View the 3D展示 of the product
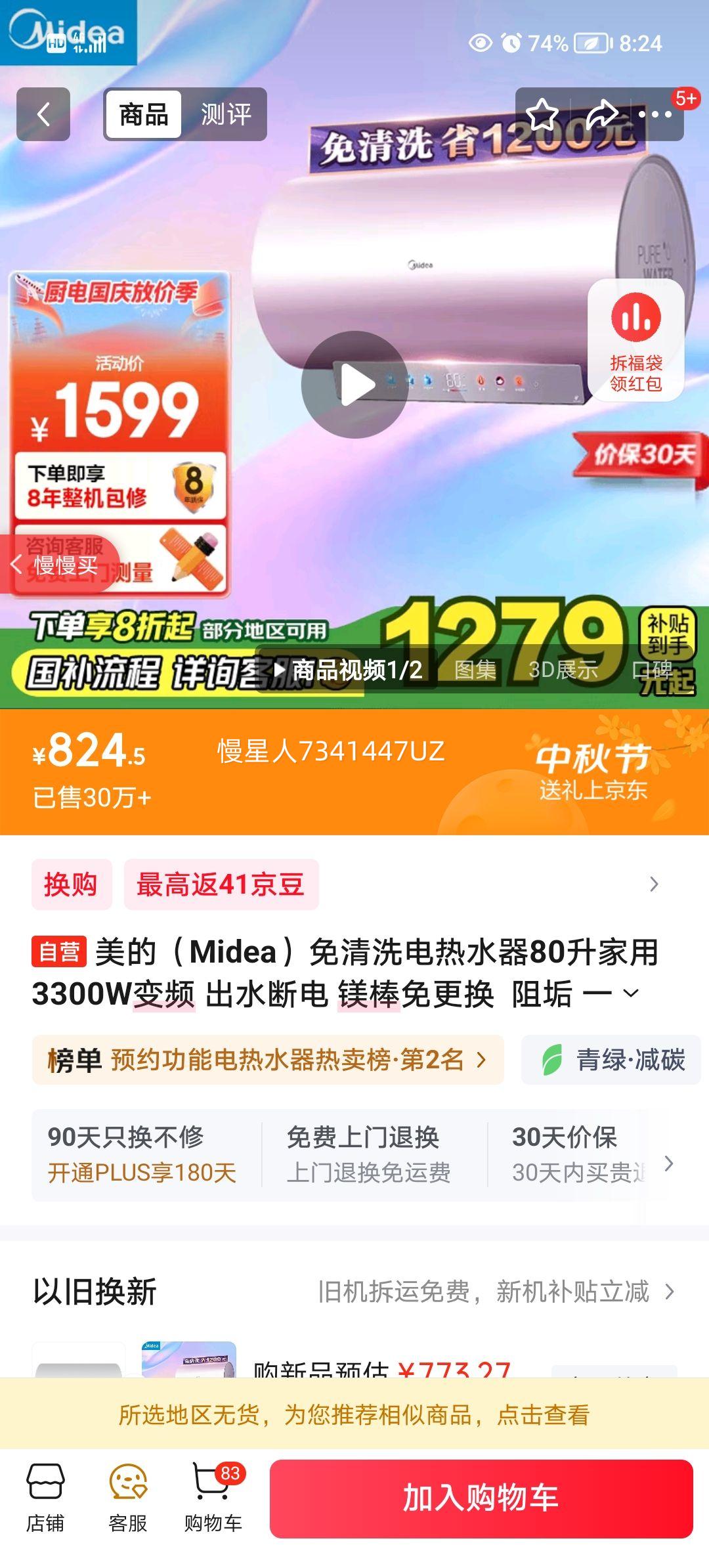The width and height of the screenshot is (709, 1568). pyautogui.click(x=563, y=670)
